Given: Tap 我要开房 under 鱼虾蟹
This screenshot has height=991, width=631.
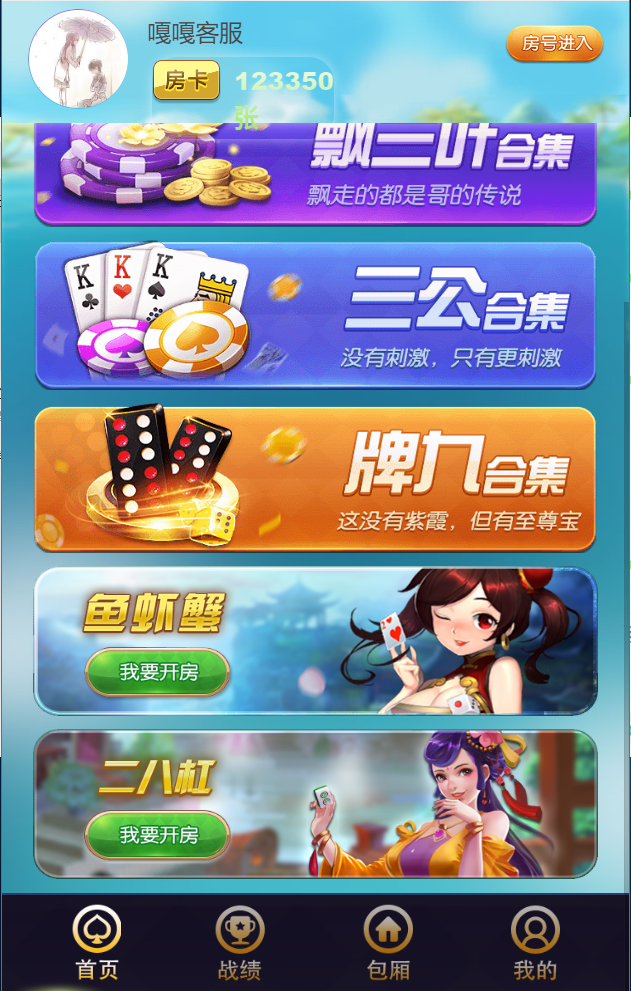Looking at the screenshot, I should (158, 672).
